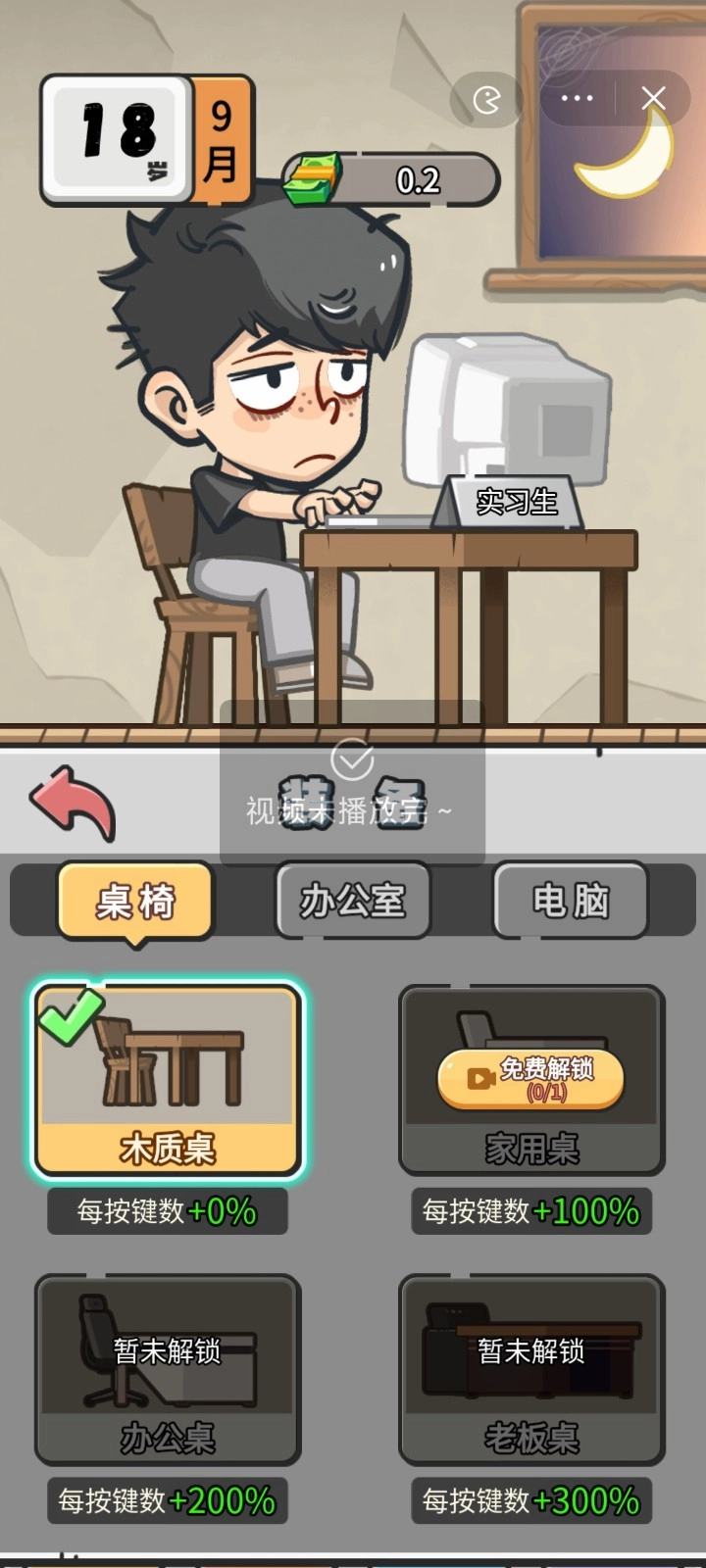Select the 家用桌 item card
Image resolution: width=706 pixels, height=1568 pixels.
530,1078
